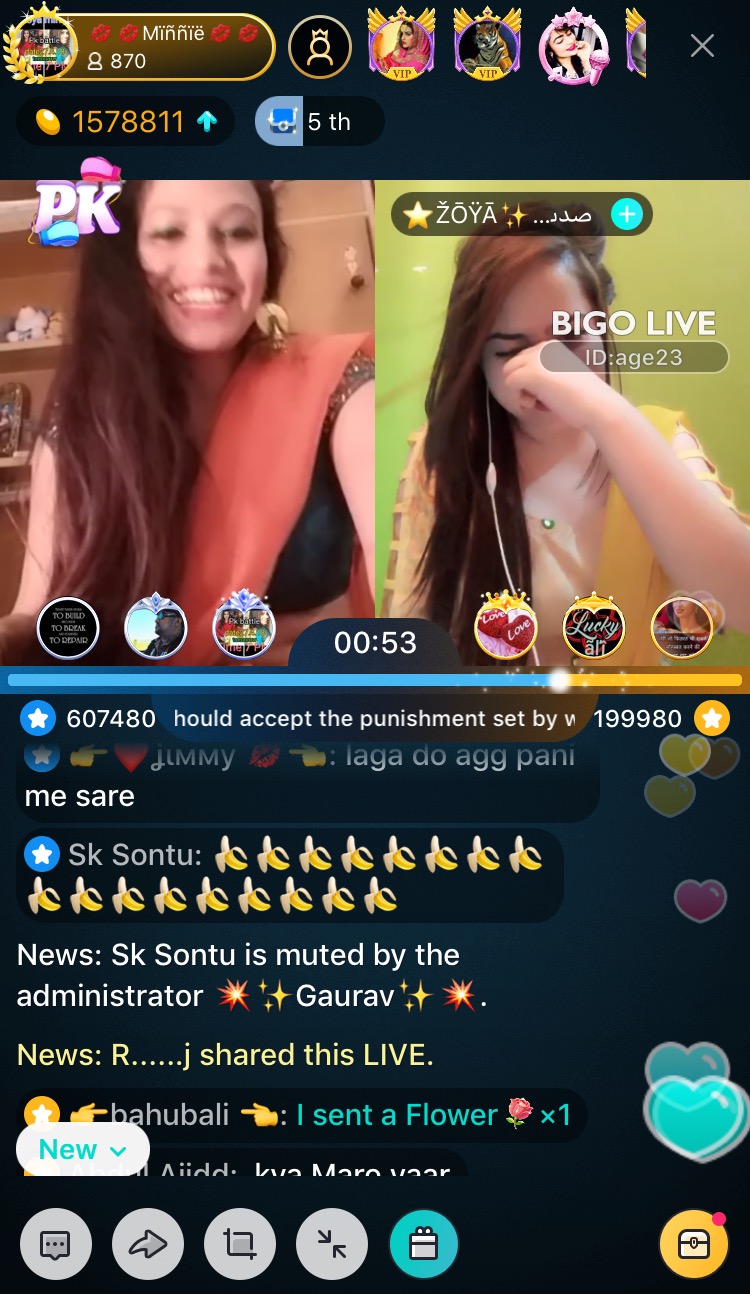This screenshot has height=1294, width=750.
Task: Take a screenshot crop of the live
Action: (240, 1244)
